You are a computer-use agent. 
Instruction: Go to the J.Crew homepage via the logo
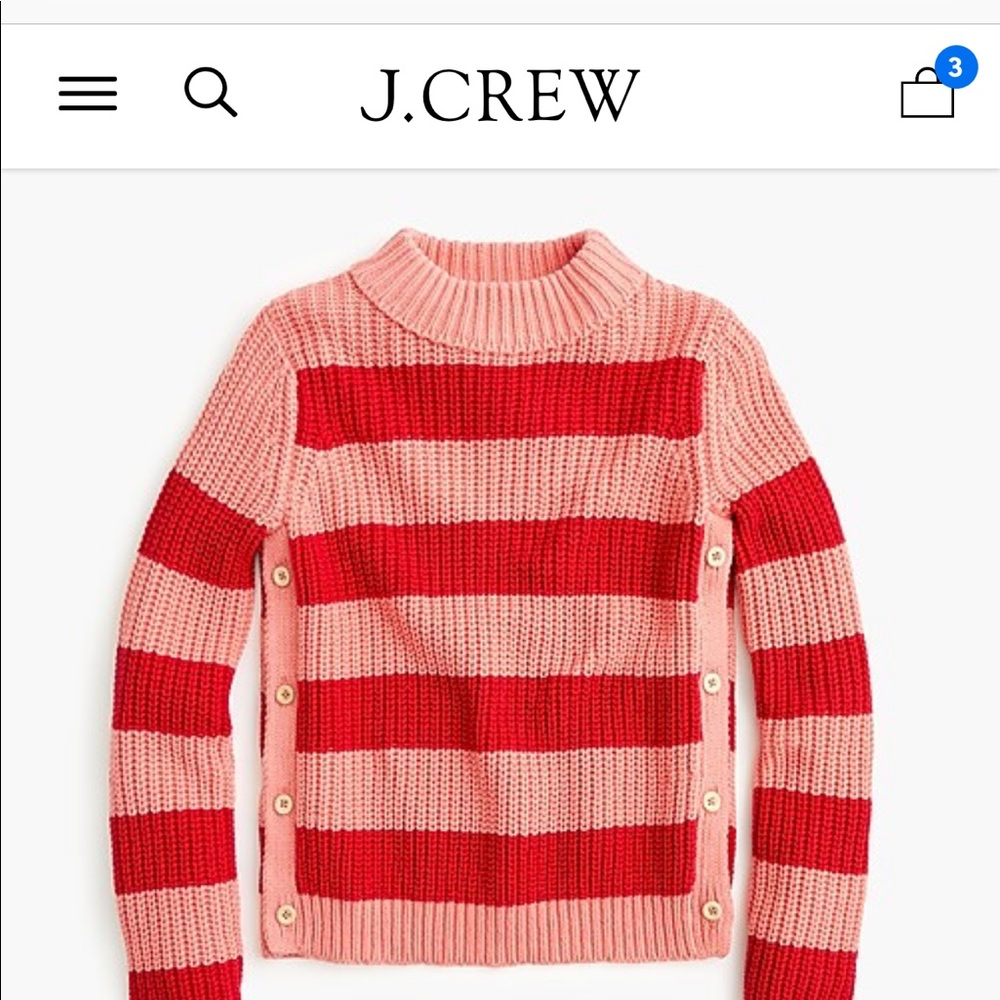(499, 95)
